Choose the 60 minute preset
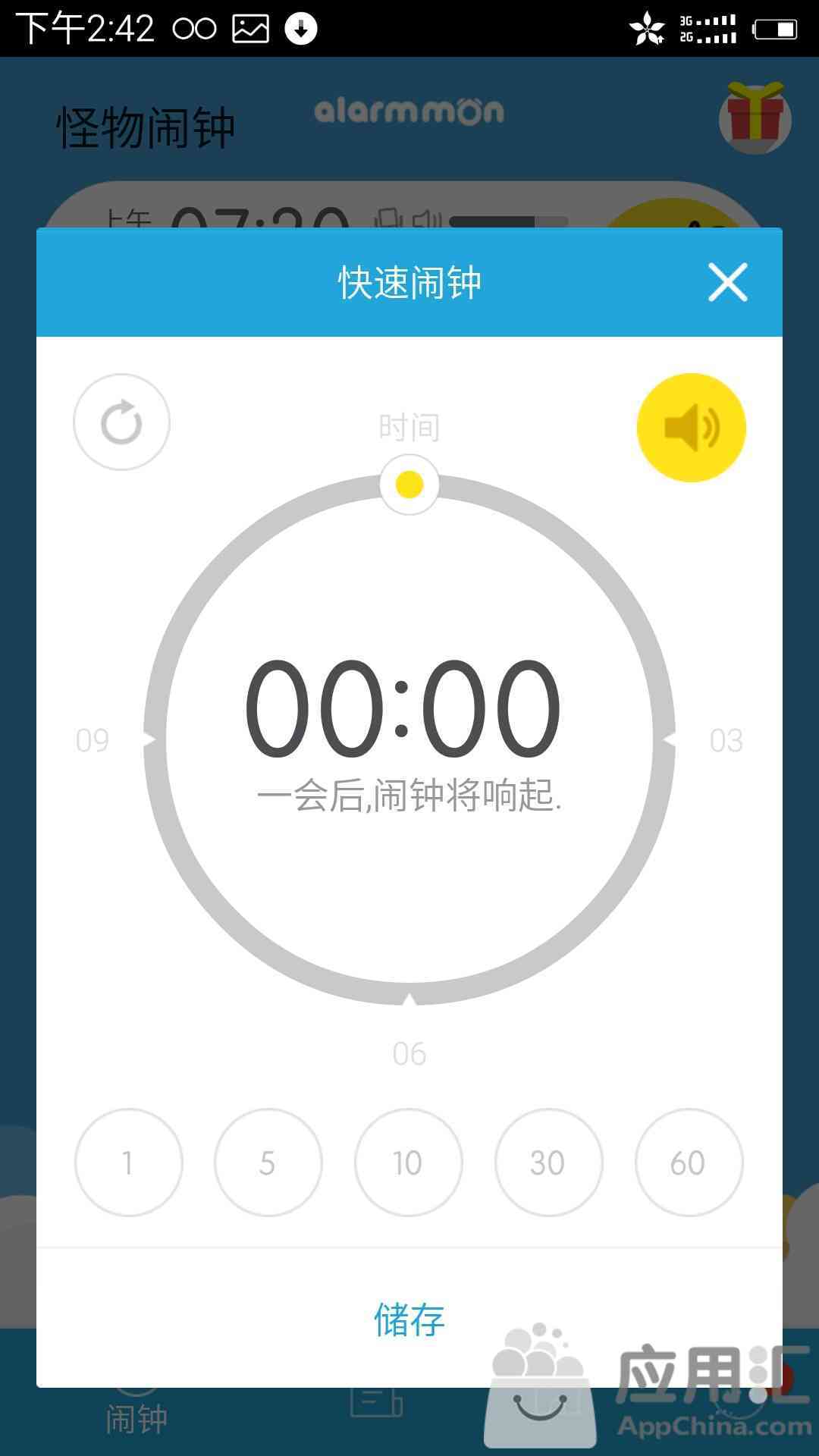 point(688,1162)
